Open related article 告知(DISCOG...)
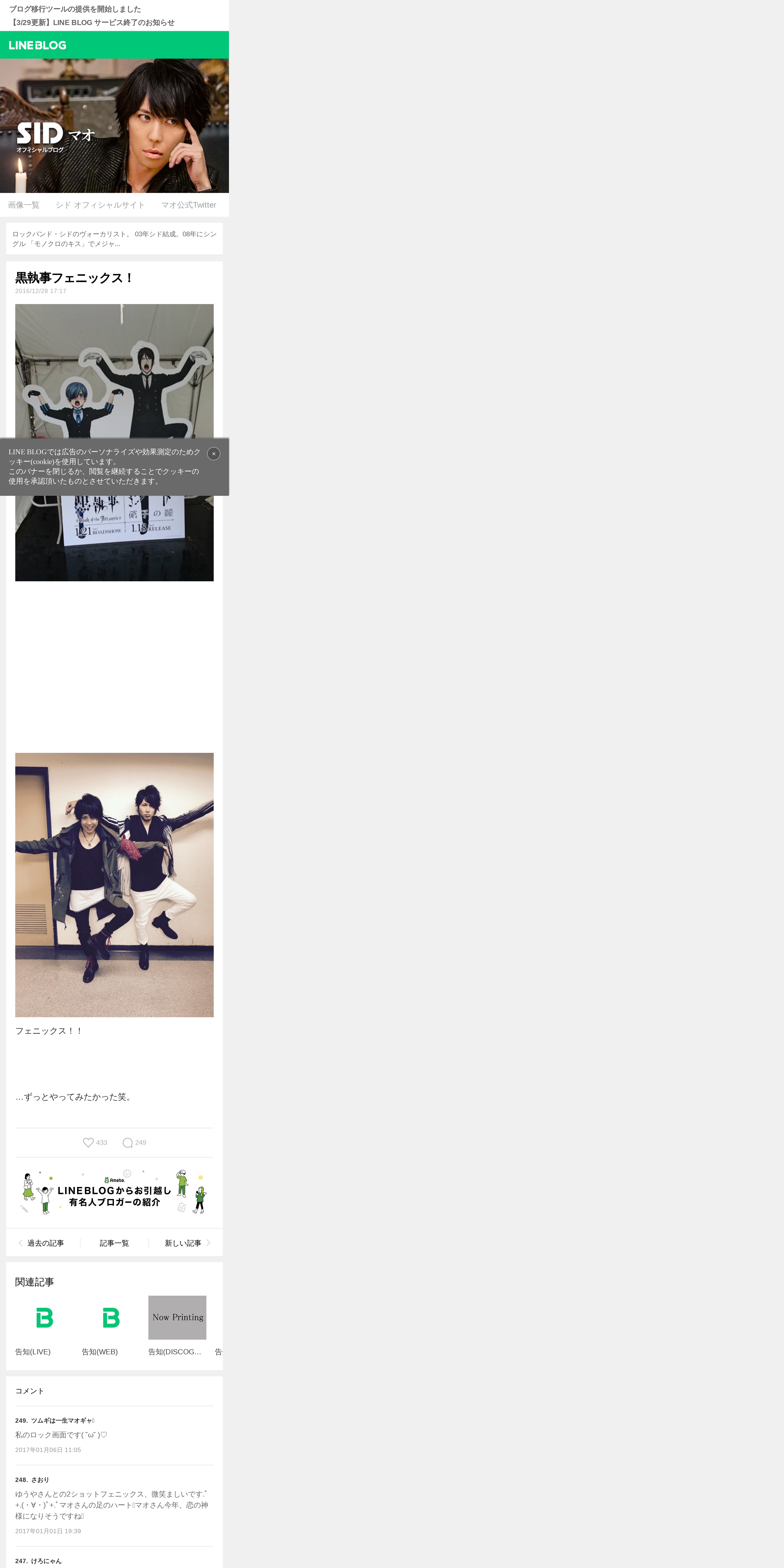784x1568 pixels. point(177,1327)
